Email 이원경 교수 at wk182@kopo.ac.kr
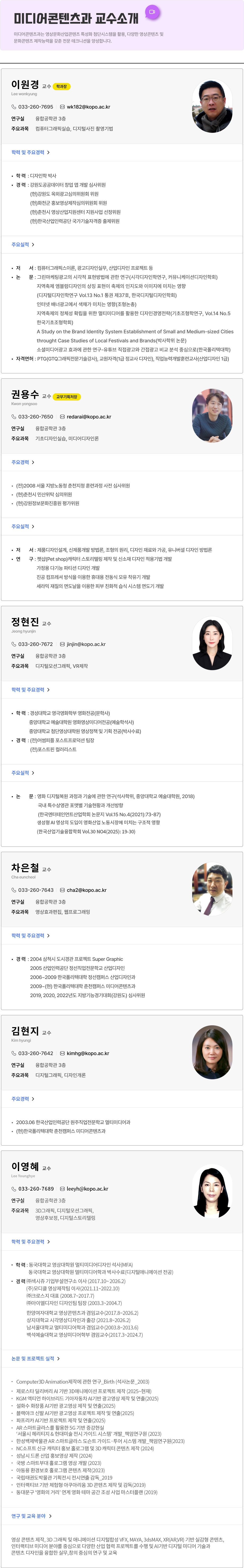Viewport: 244px width, 1568px height. [x=88, y=107]
